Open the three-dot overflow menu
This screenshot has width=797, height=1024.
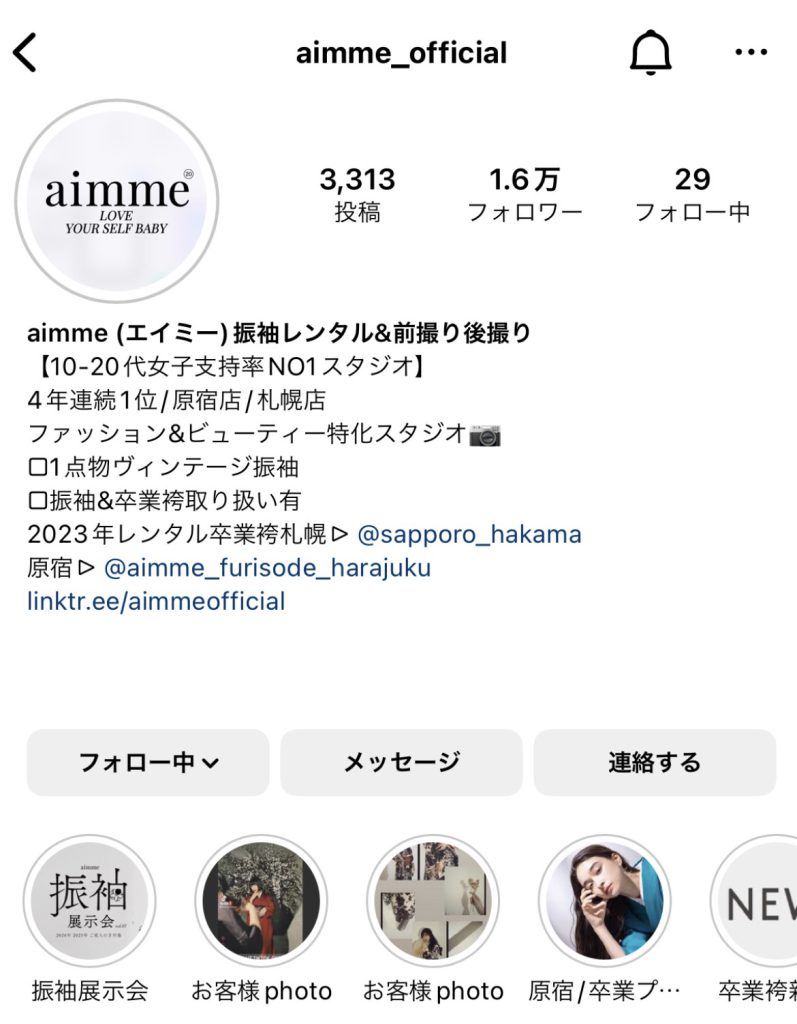750,52
